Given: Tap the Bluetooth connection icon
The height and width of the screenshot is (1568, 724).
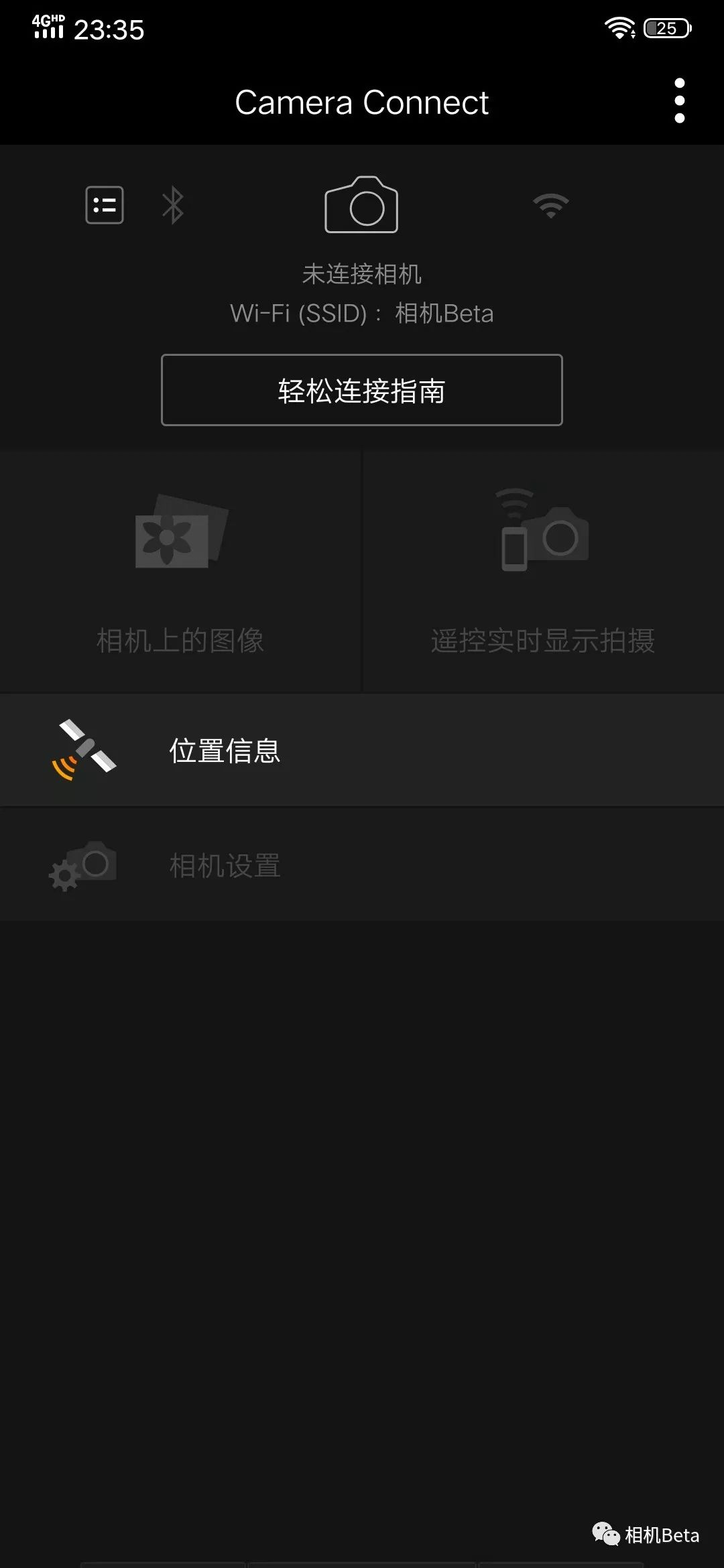Looking at the screenshot, I should pos(173,206).
